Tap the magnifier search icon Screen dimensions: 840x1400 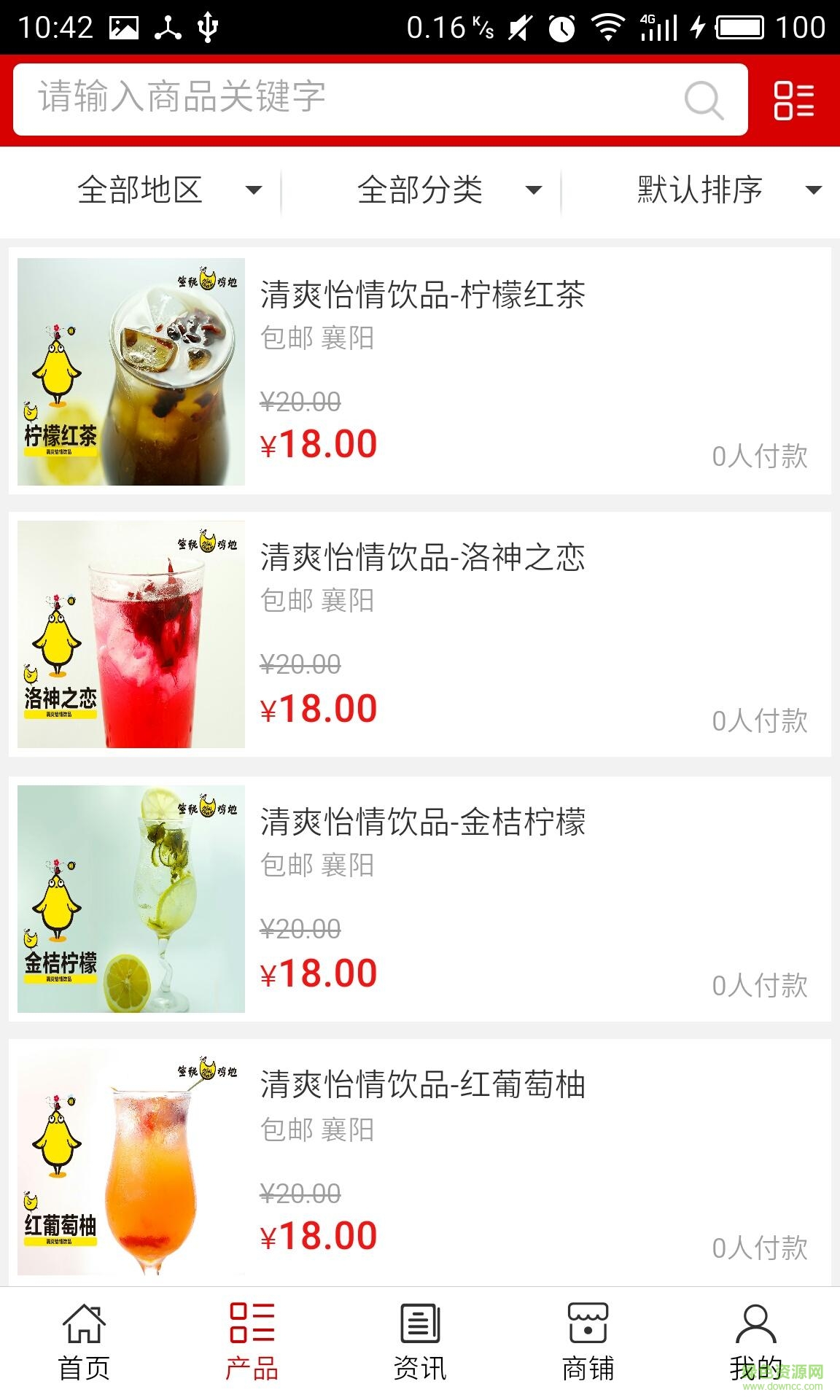click(704, 100)
